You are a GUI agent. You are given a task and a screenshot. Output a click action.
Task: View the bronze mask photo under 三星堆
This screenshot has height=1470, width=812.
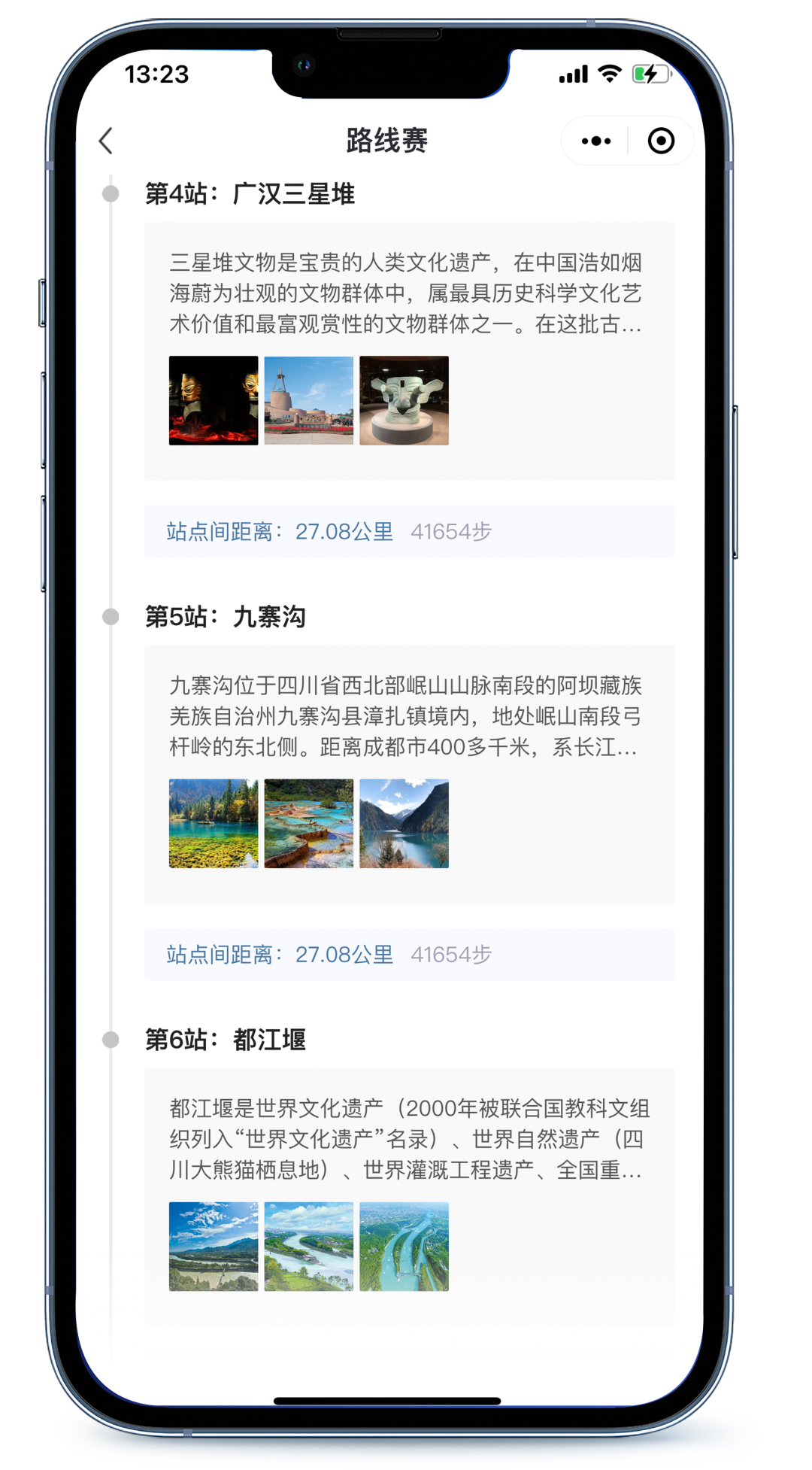(x=404, y=400)
